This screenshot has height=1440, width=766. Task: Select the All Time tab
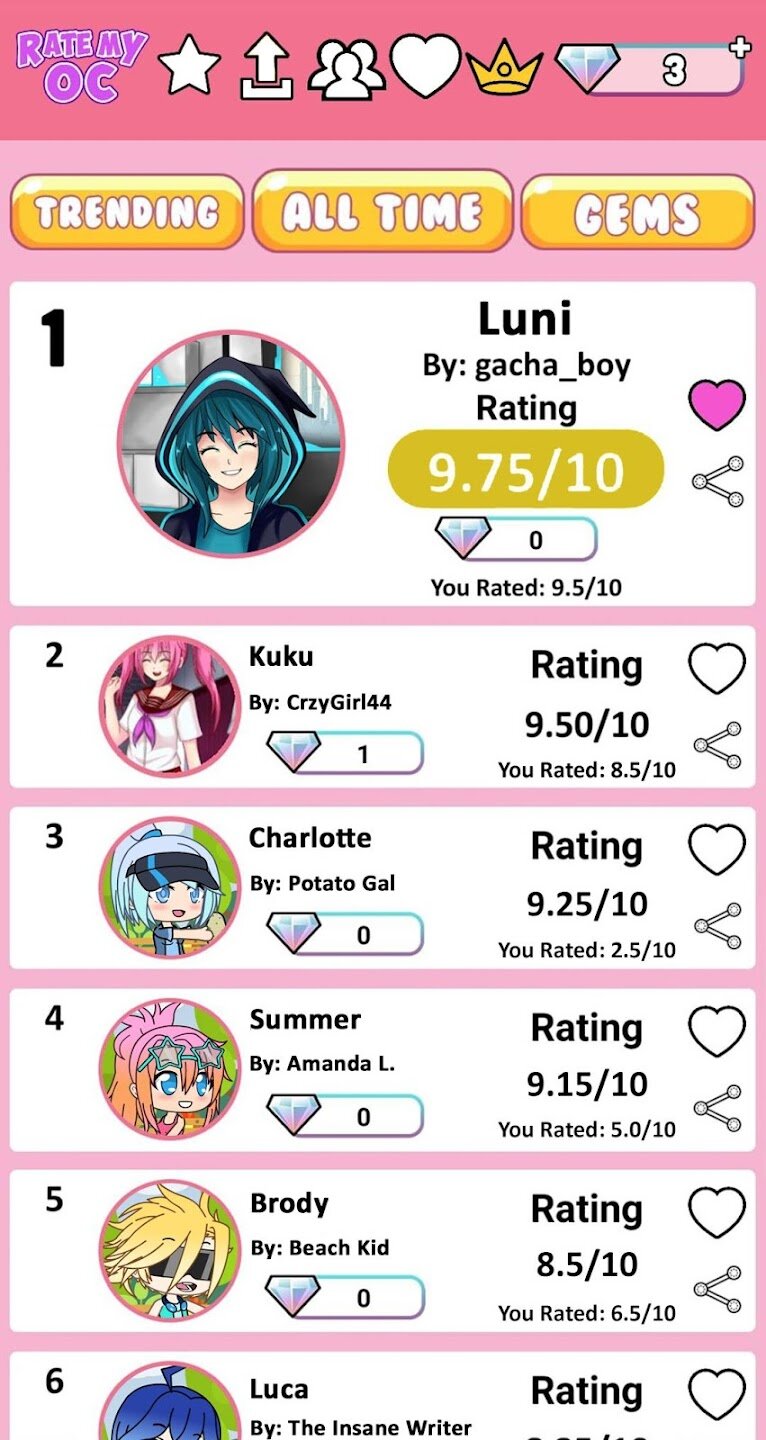pos(382,211)
